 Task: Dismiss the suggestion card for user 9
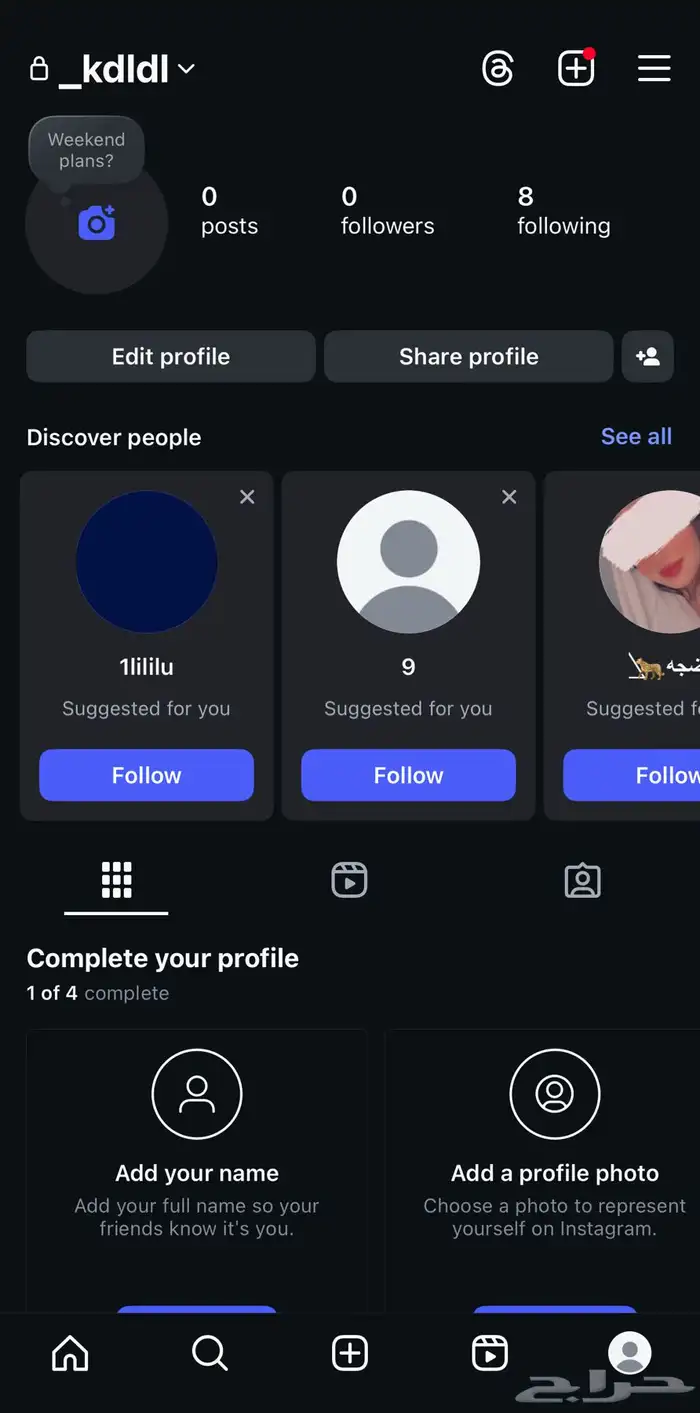509,497
